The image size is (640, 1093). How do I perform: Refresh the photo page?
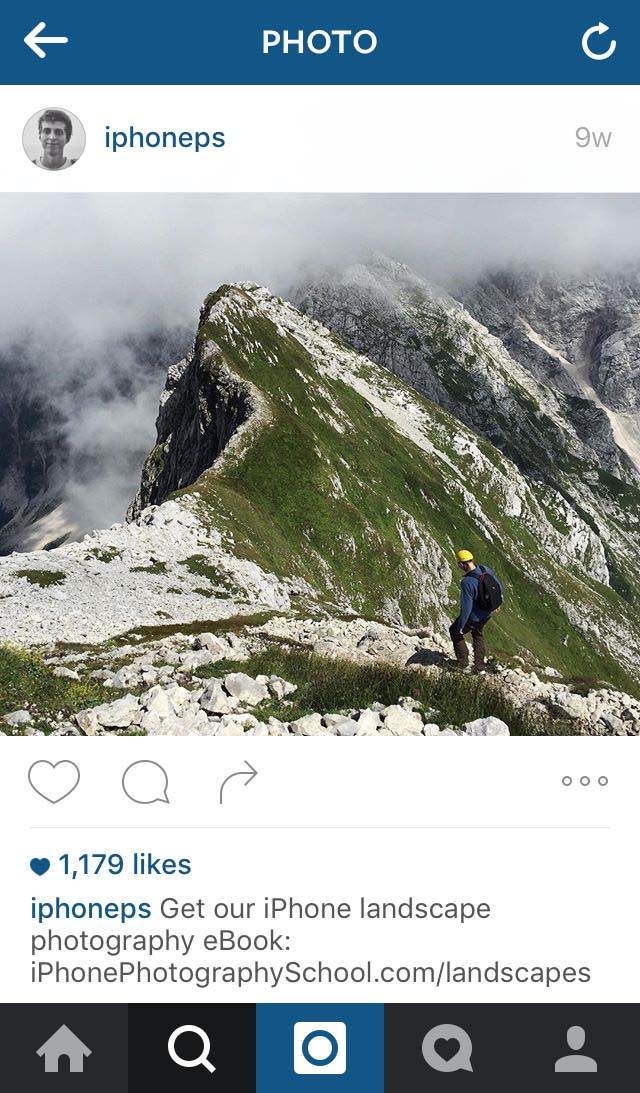(x=599, y=41)
